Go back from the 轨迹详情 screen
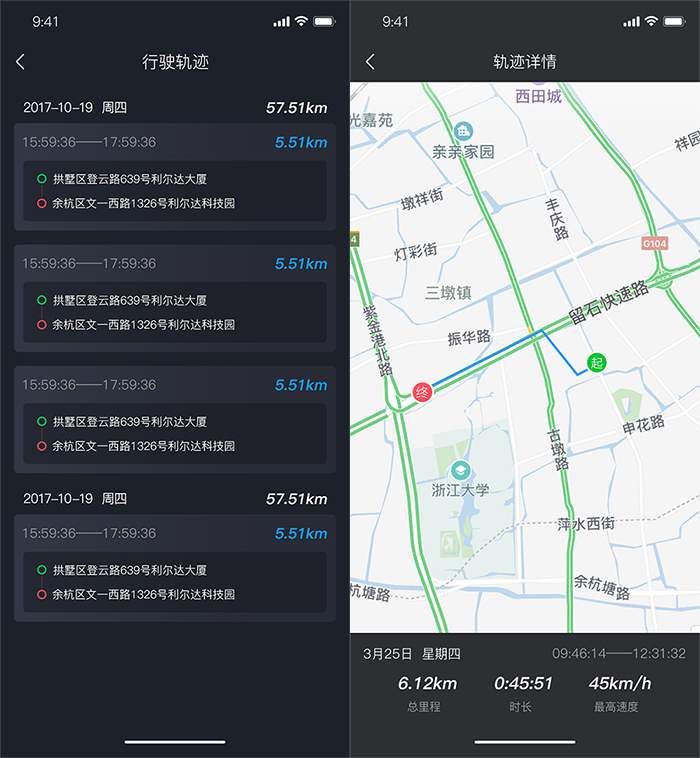 click(x=370, y=62)
